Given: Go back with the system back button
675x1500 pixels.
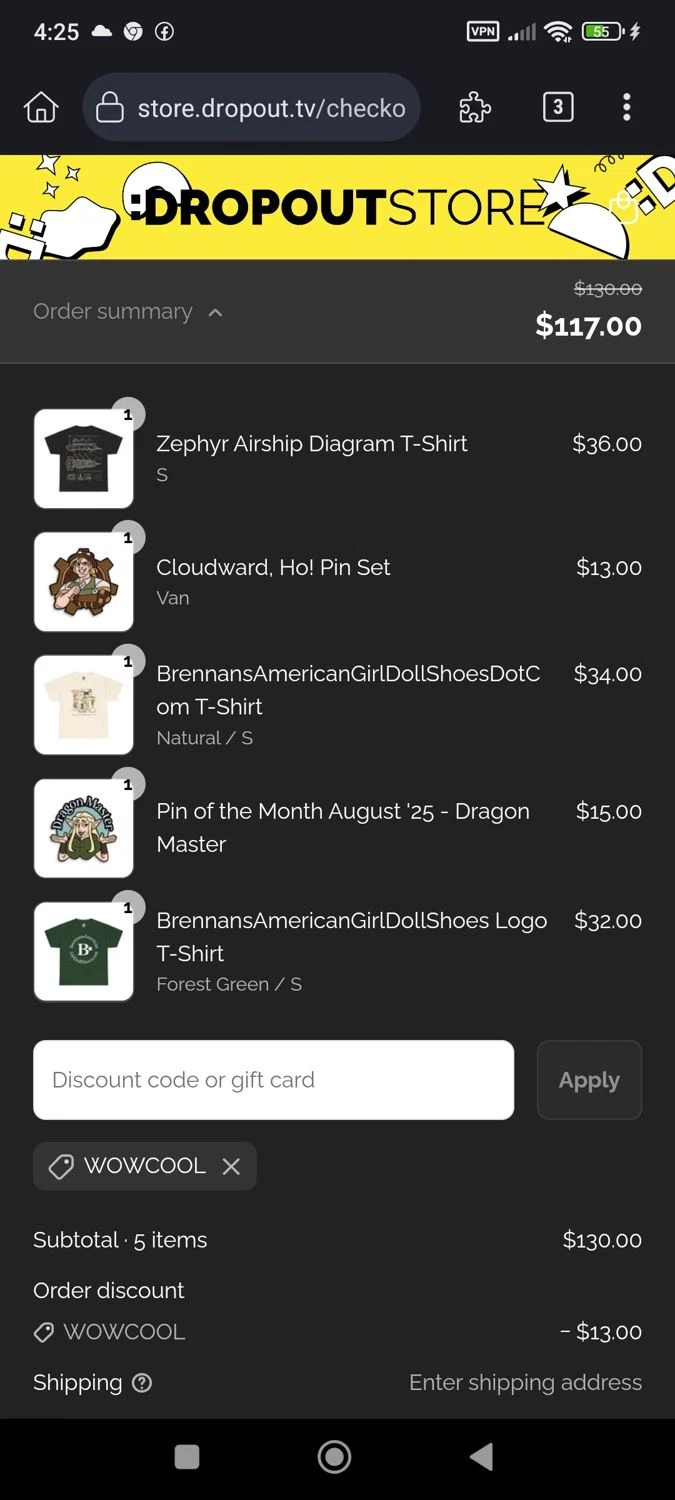Looking at the screenshot, I should 481,1457.
